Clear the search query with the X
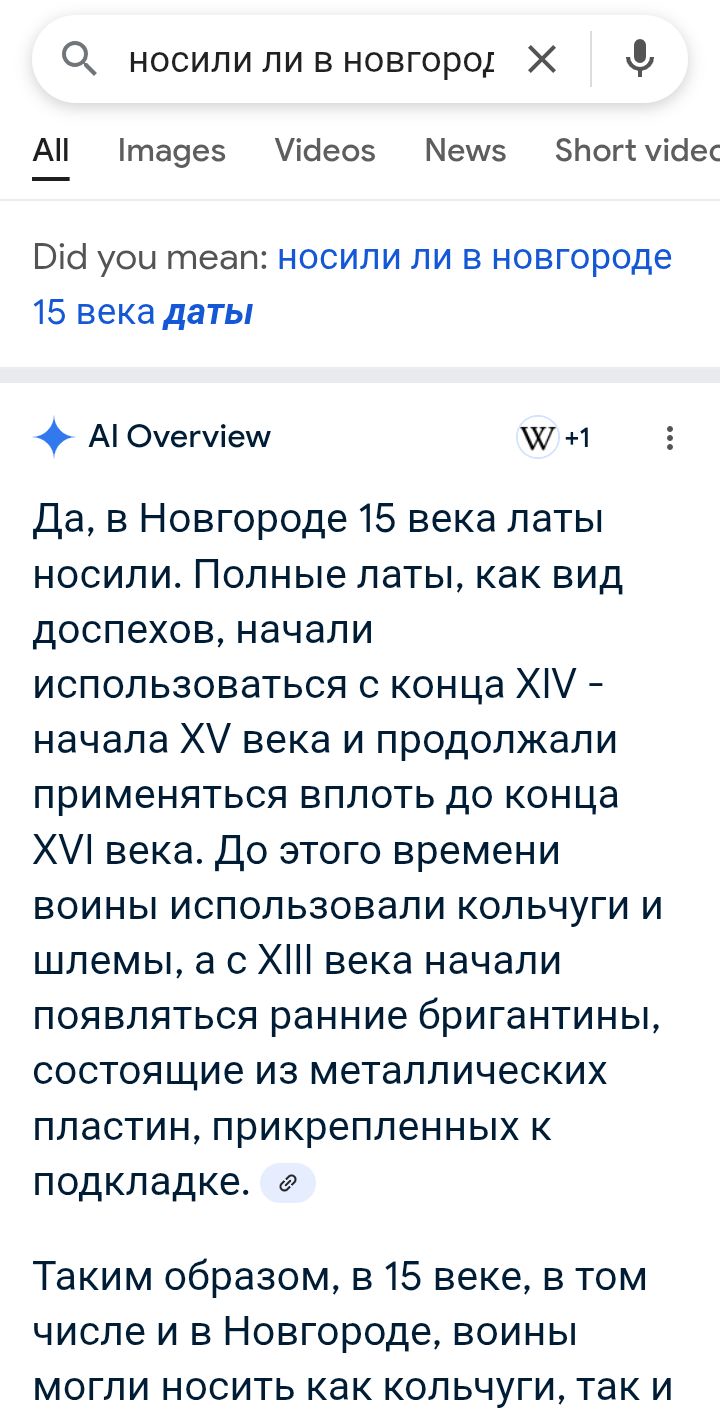 [x=541, y=61]
